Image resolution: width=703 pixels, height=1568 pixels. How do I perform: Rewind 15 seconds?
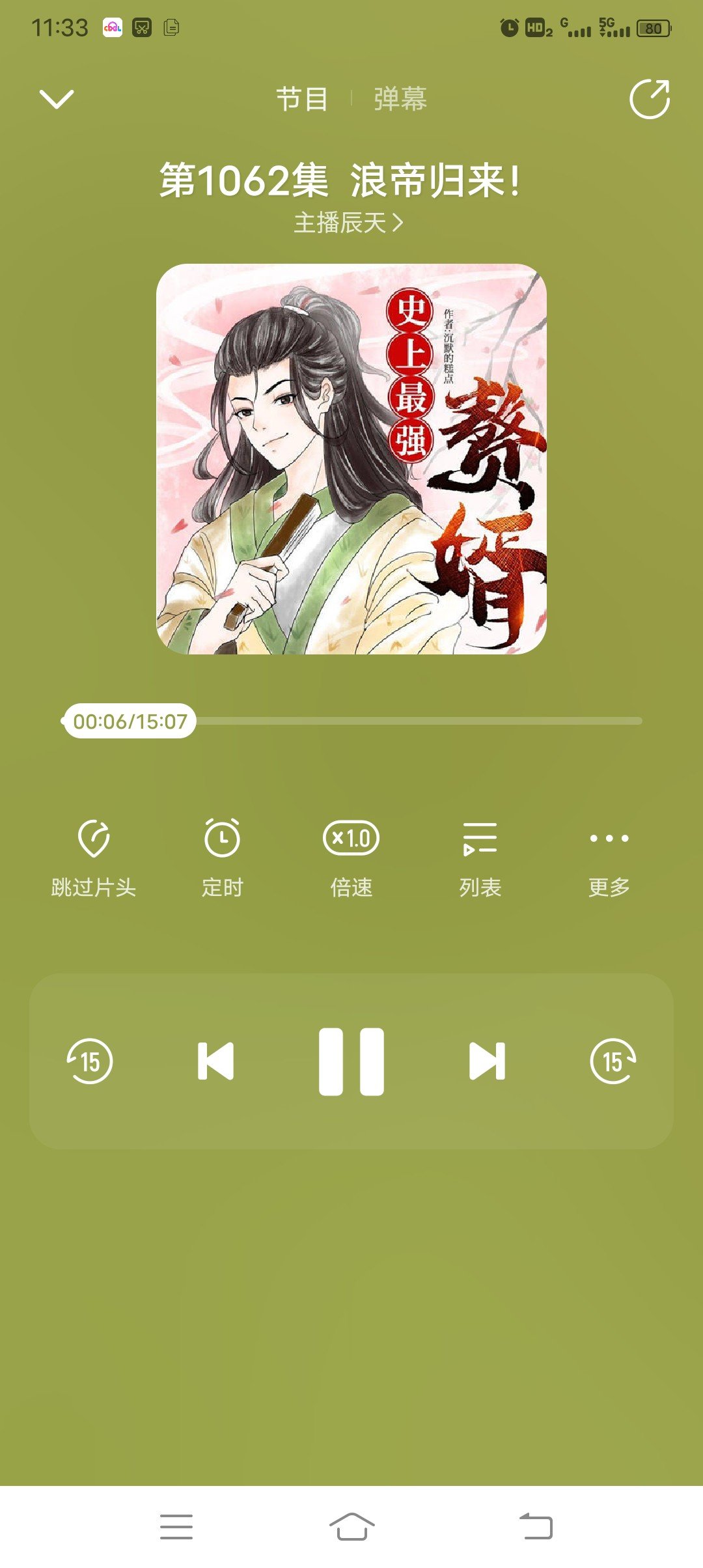[x=90, y=1061]
